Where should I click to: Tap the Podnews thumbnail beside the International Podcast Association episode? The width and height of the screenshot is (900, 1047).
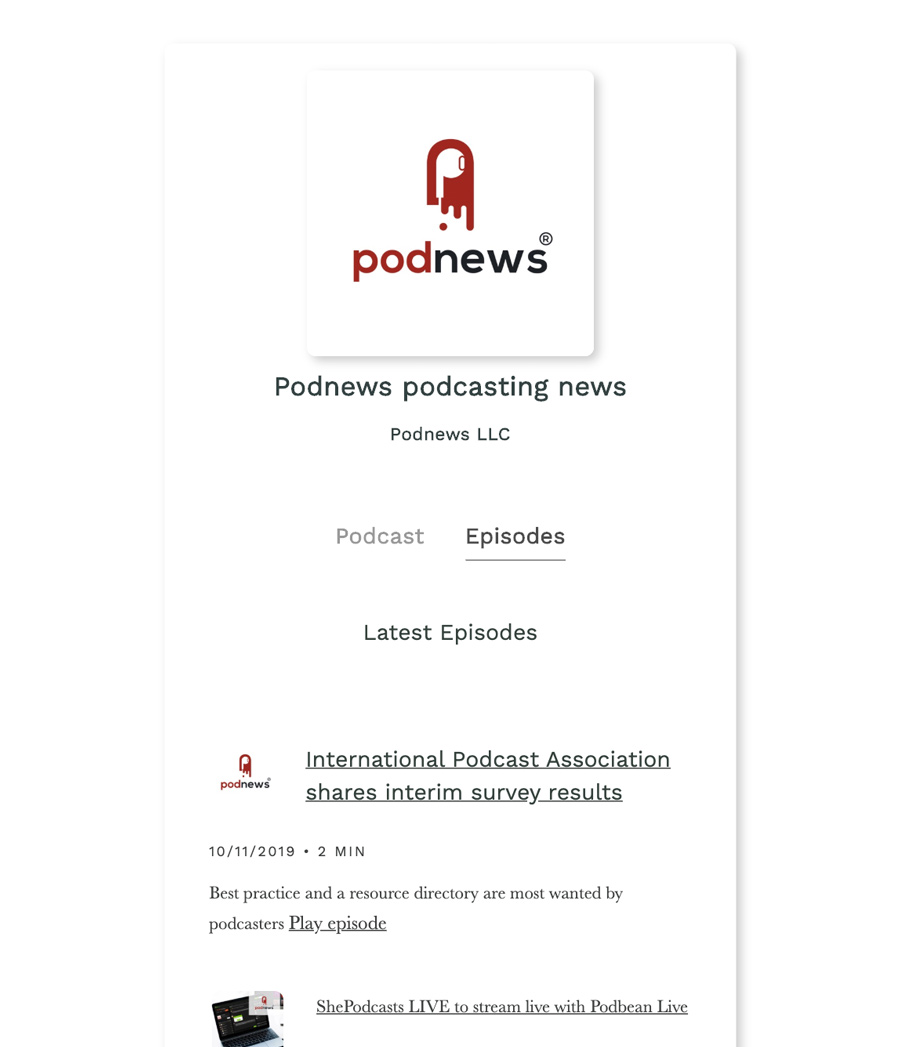click(x=245, y=772)
